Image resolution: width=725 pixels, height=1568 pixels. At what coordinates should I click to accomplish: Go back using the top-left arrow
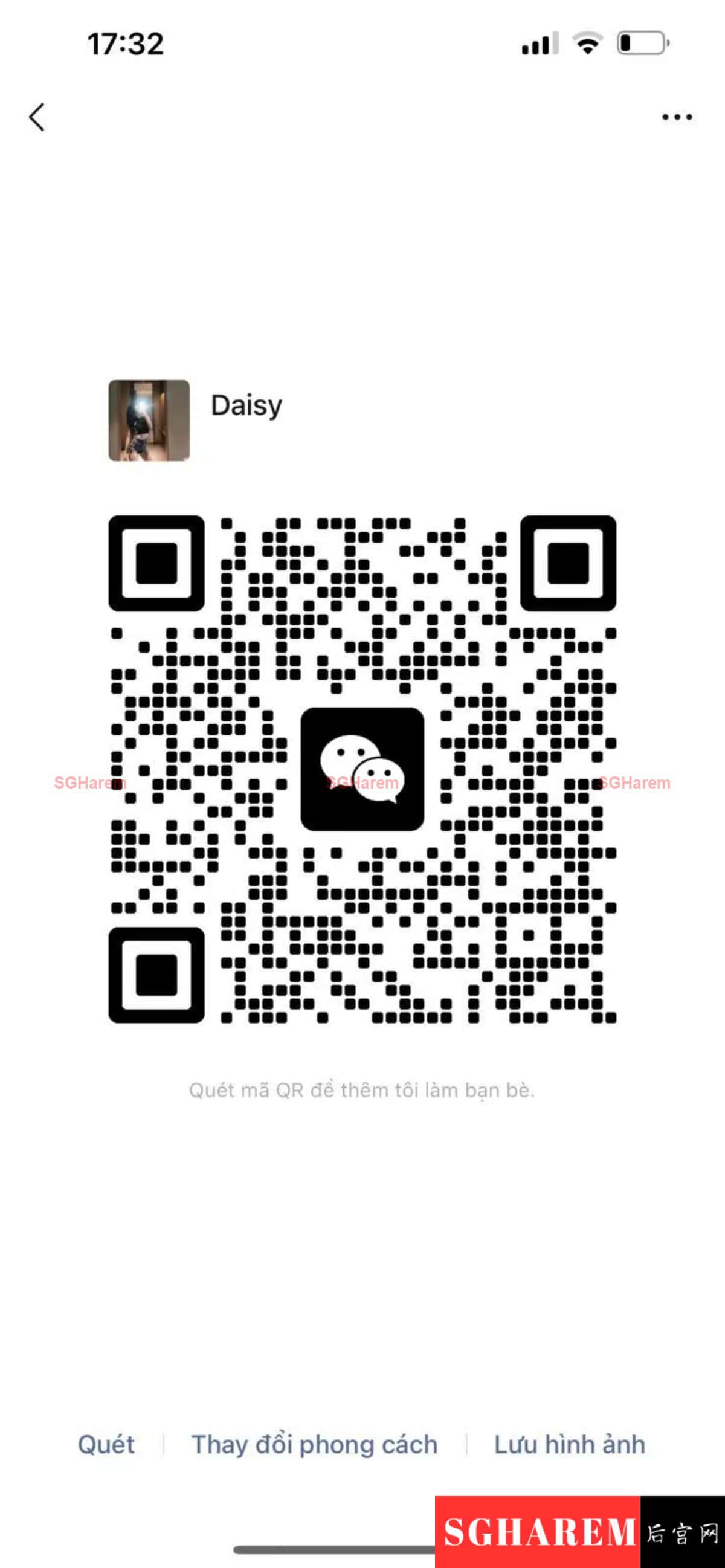click(x=37, y=117)
